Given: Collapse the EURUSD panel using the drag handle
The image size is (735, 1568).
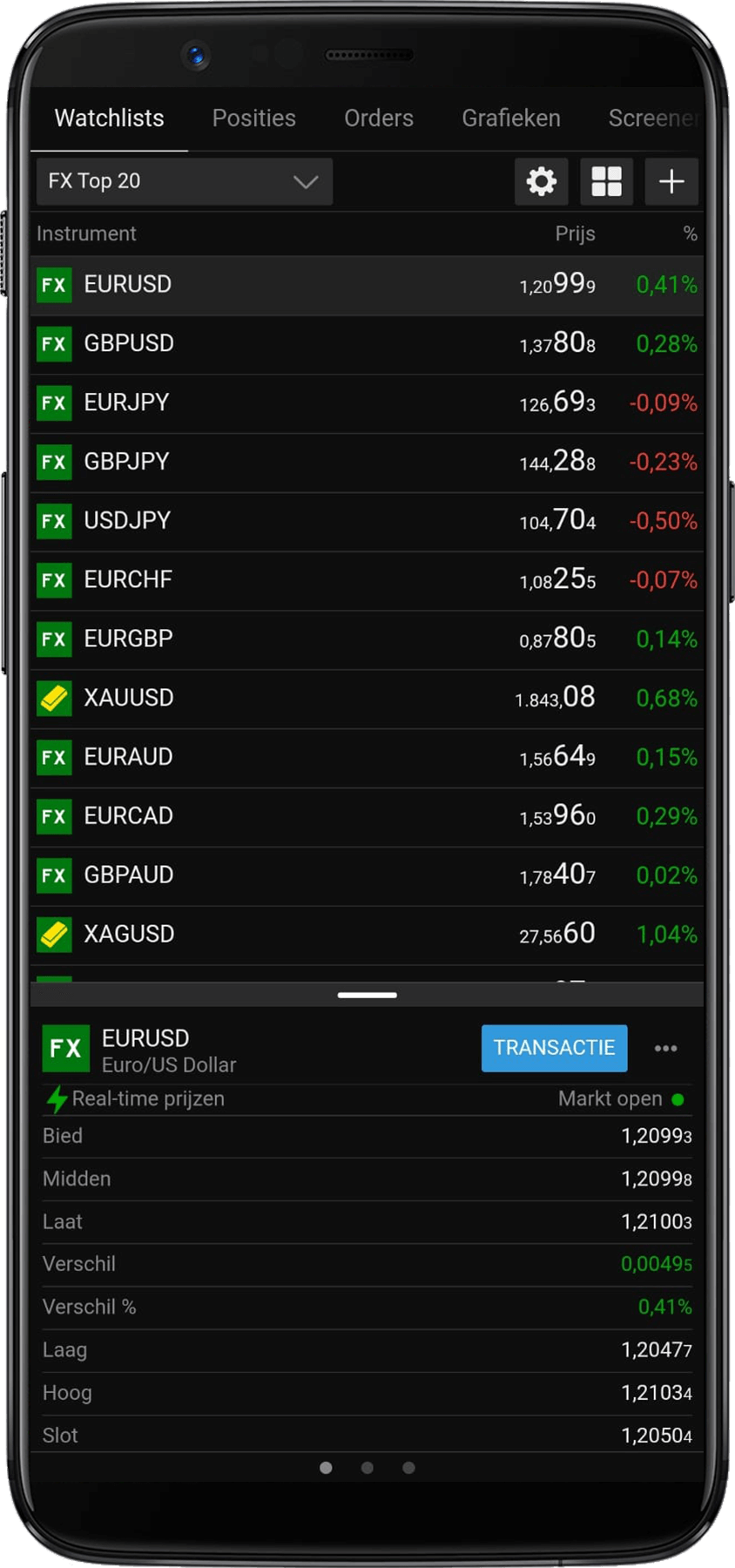Looking at the screenshot, I should click(x=367, y=994).
